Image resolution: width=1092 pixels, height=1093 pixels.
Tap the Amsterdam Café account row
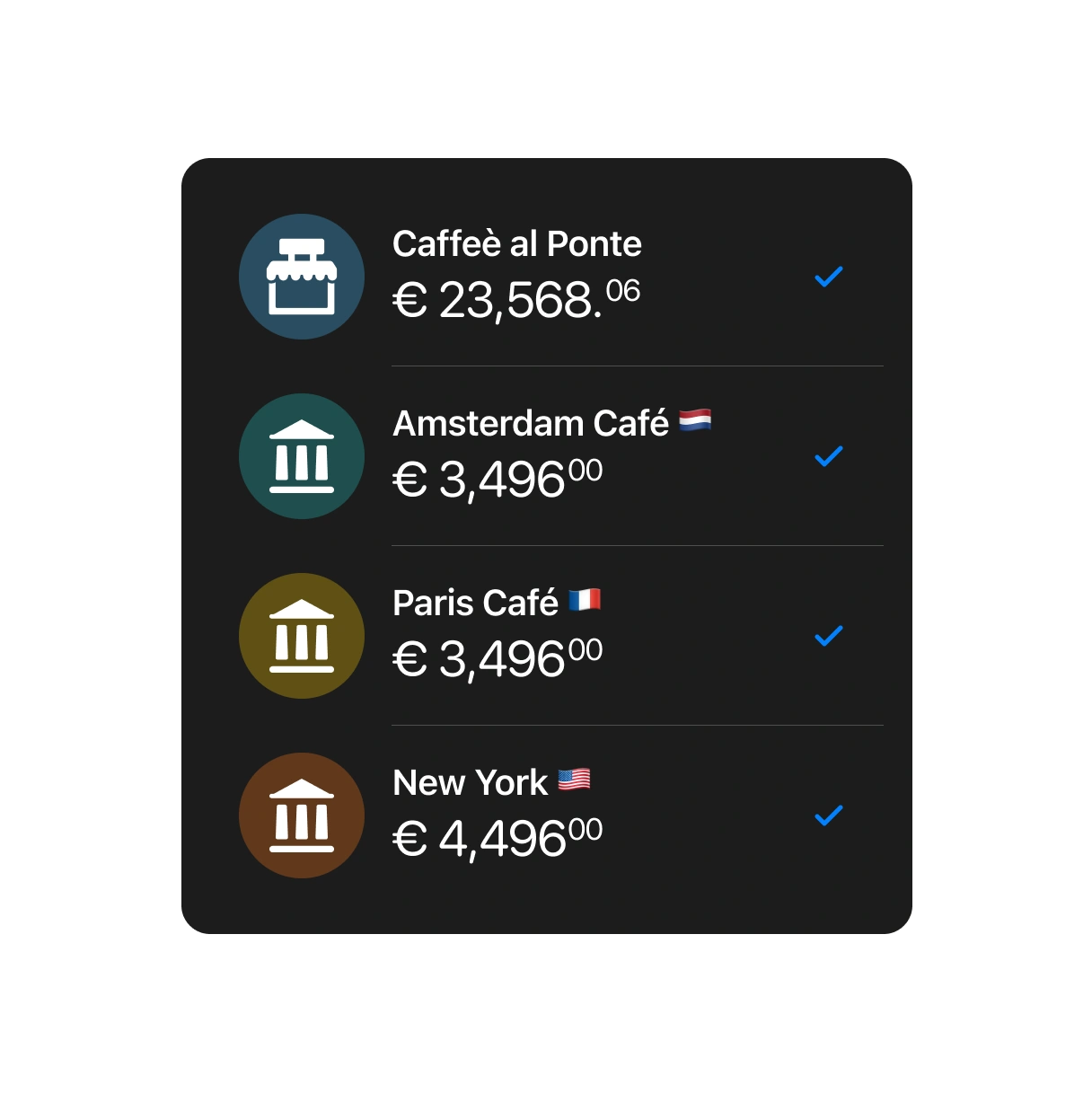[530, 455]
